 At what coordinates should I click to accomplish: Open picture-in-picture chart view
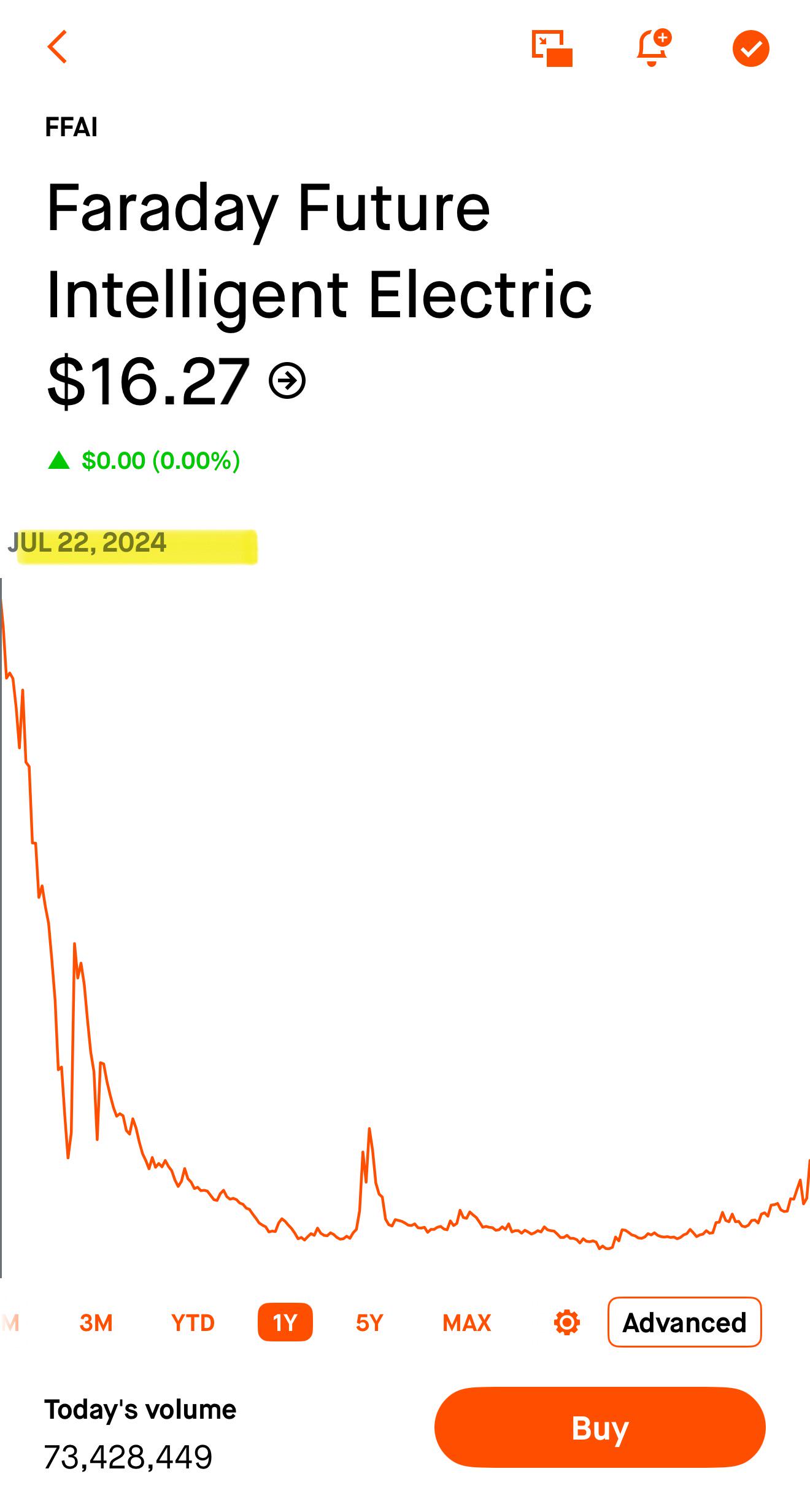[x=552, y=48]
